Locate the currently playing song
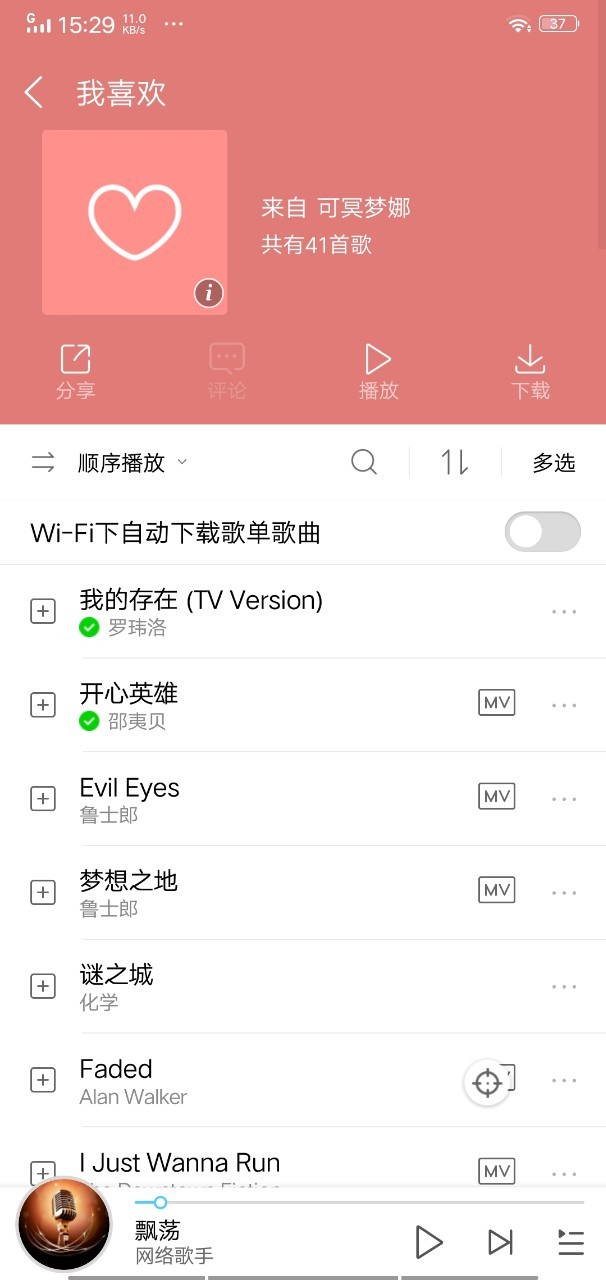Viewport: 606px width, 1280px height. (x=487, y=1083)
